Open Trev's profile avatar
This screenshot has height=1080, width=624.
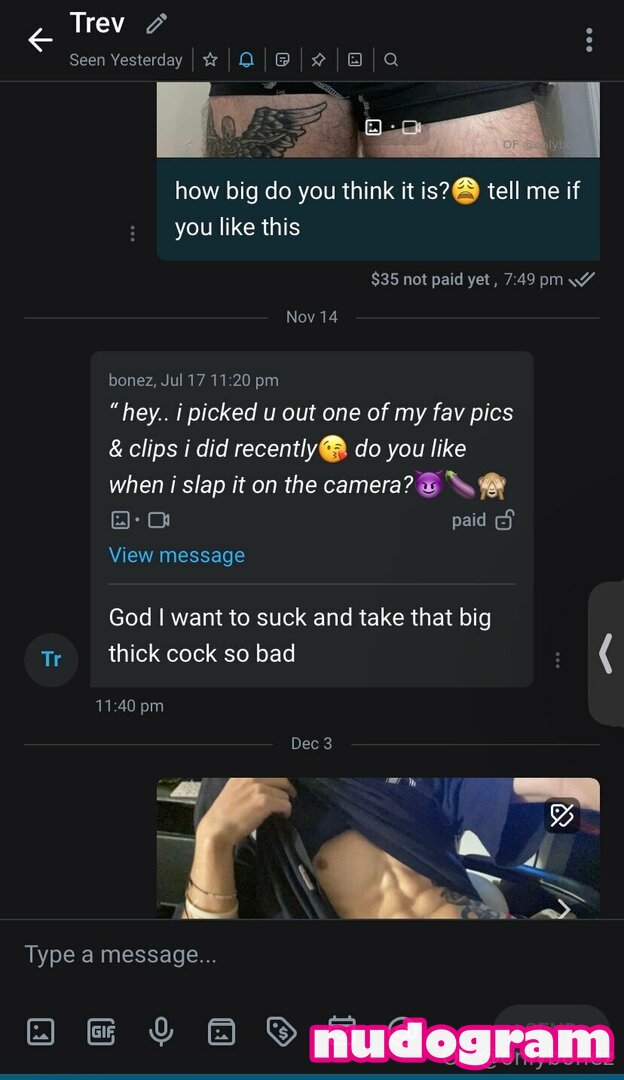coord(51,659)
